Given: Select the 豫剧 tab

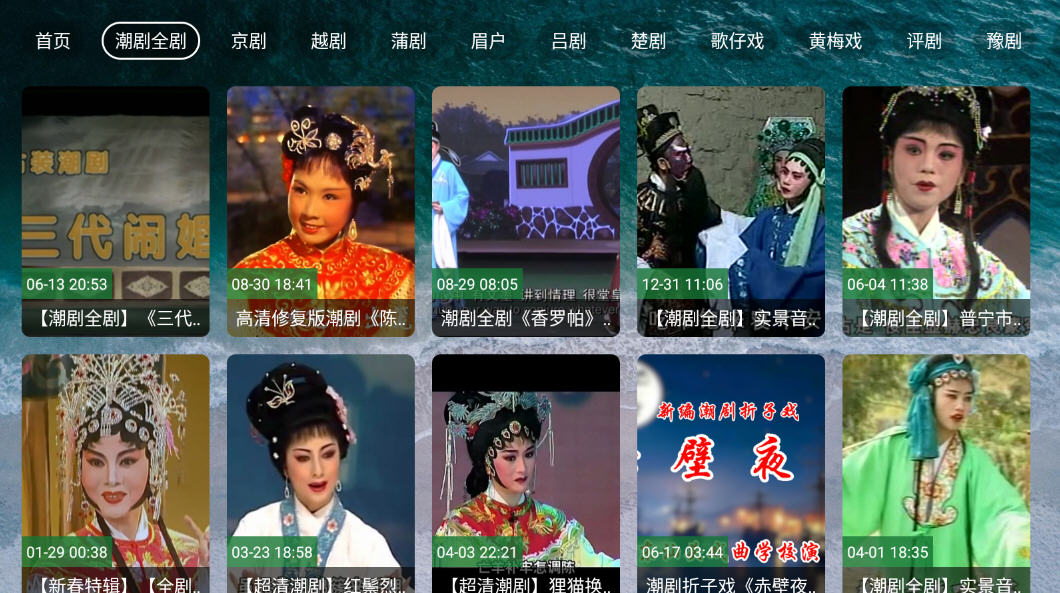Looking at the screenshot, I should [x=1004, y=41].
